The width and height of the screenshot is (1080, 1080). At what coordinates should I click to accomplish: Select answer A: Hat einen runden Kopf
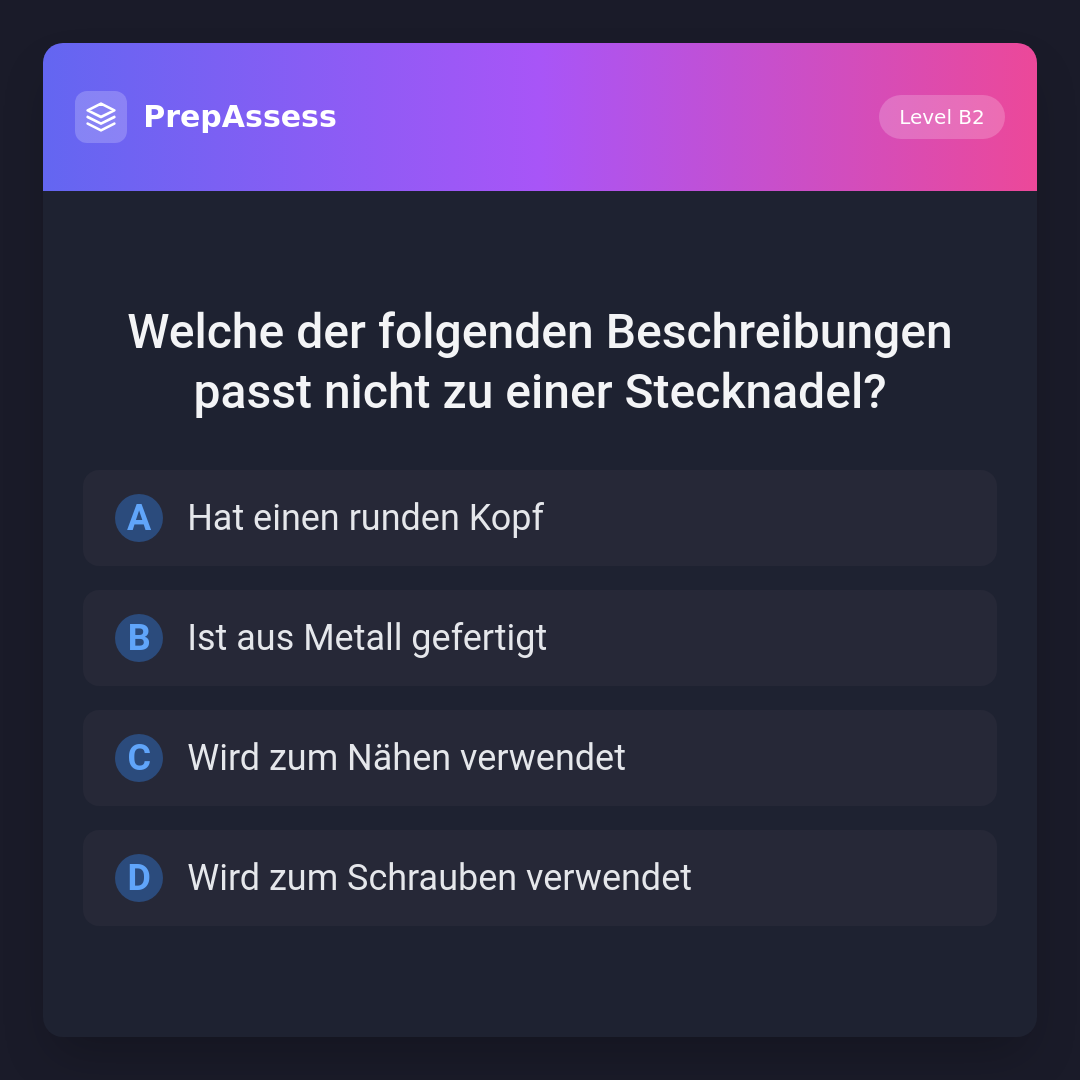[539, 518]
